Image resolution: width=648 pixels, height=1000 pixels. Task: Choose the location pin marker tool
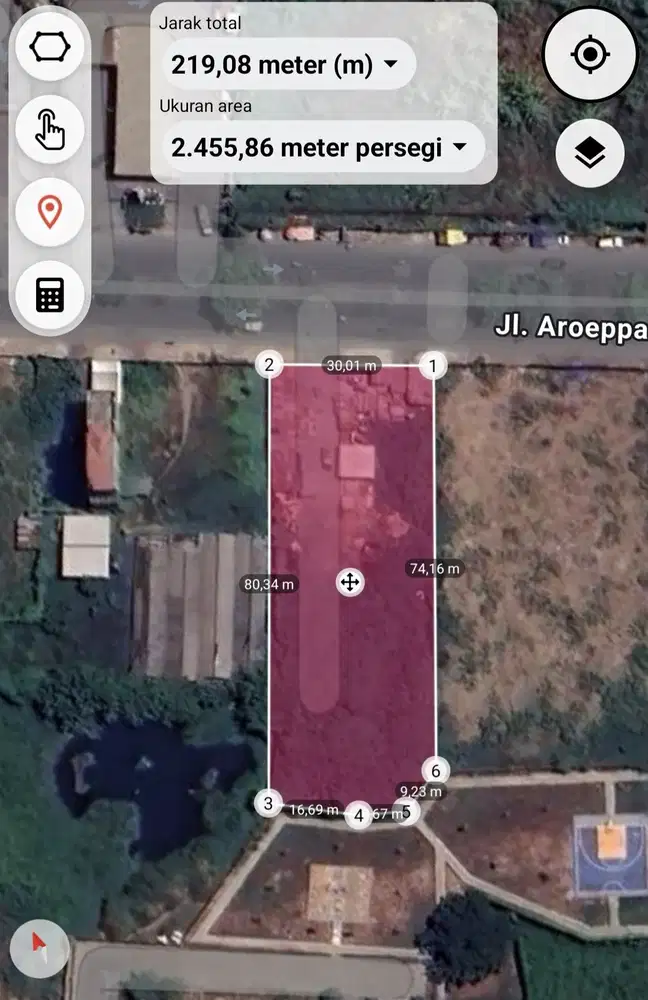[50, 212]
